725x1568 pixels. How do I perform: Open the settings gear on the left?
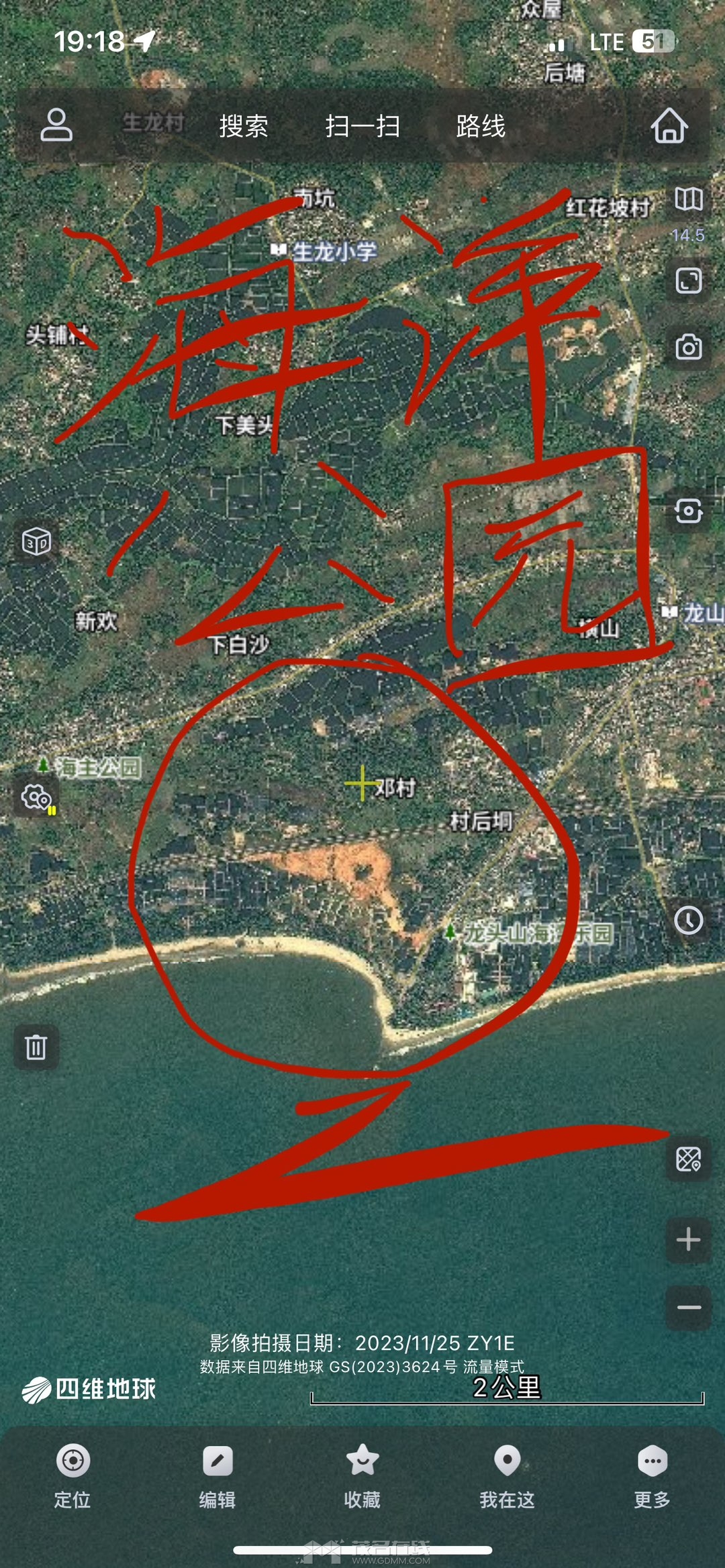(36, 798)
